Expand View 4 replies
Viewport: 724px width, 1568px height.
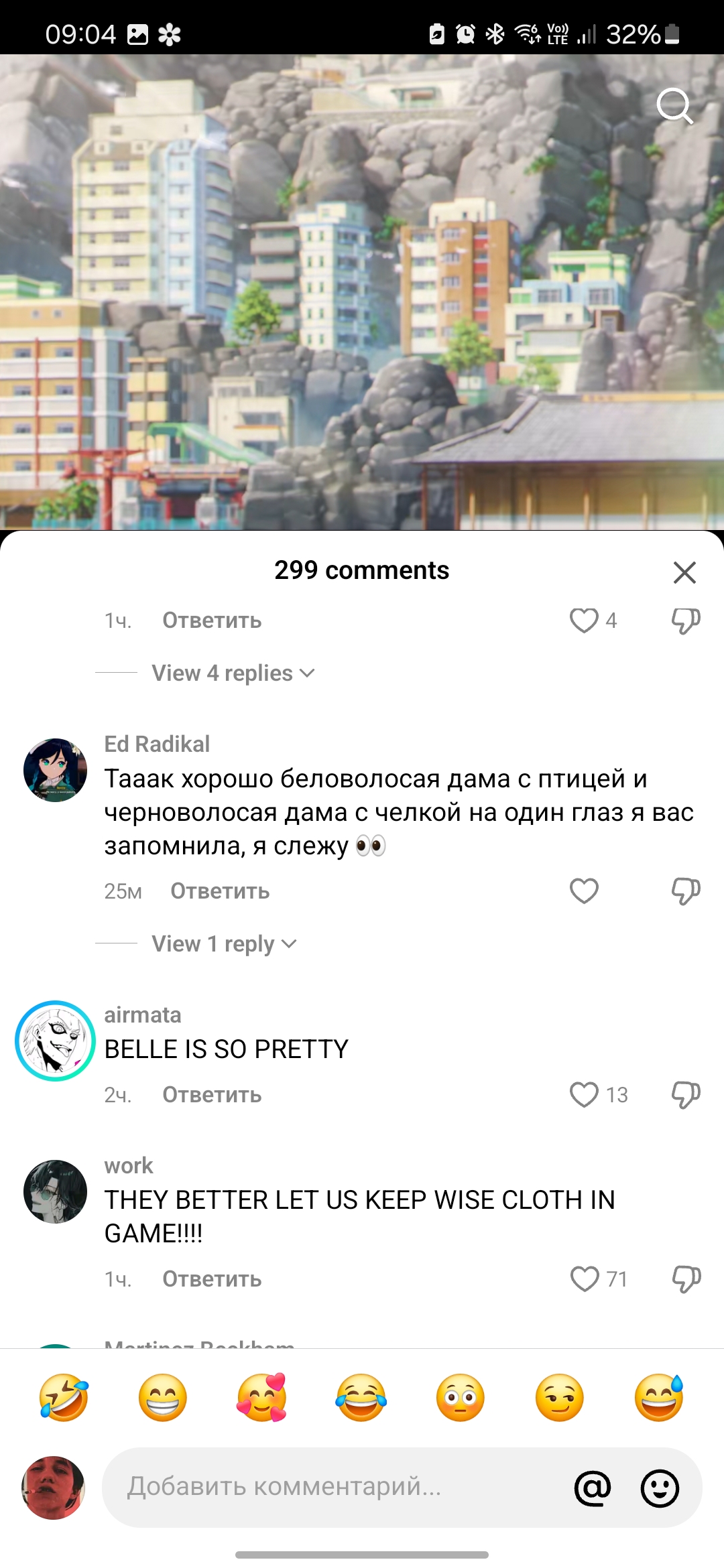click(x=233, y=673)
